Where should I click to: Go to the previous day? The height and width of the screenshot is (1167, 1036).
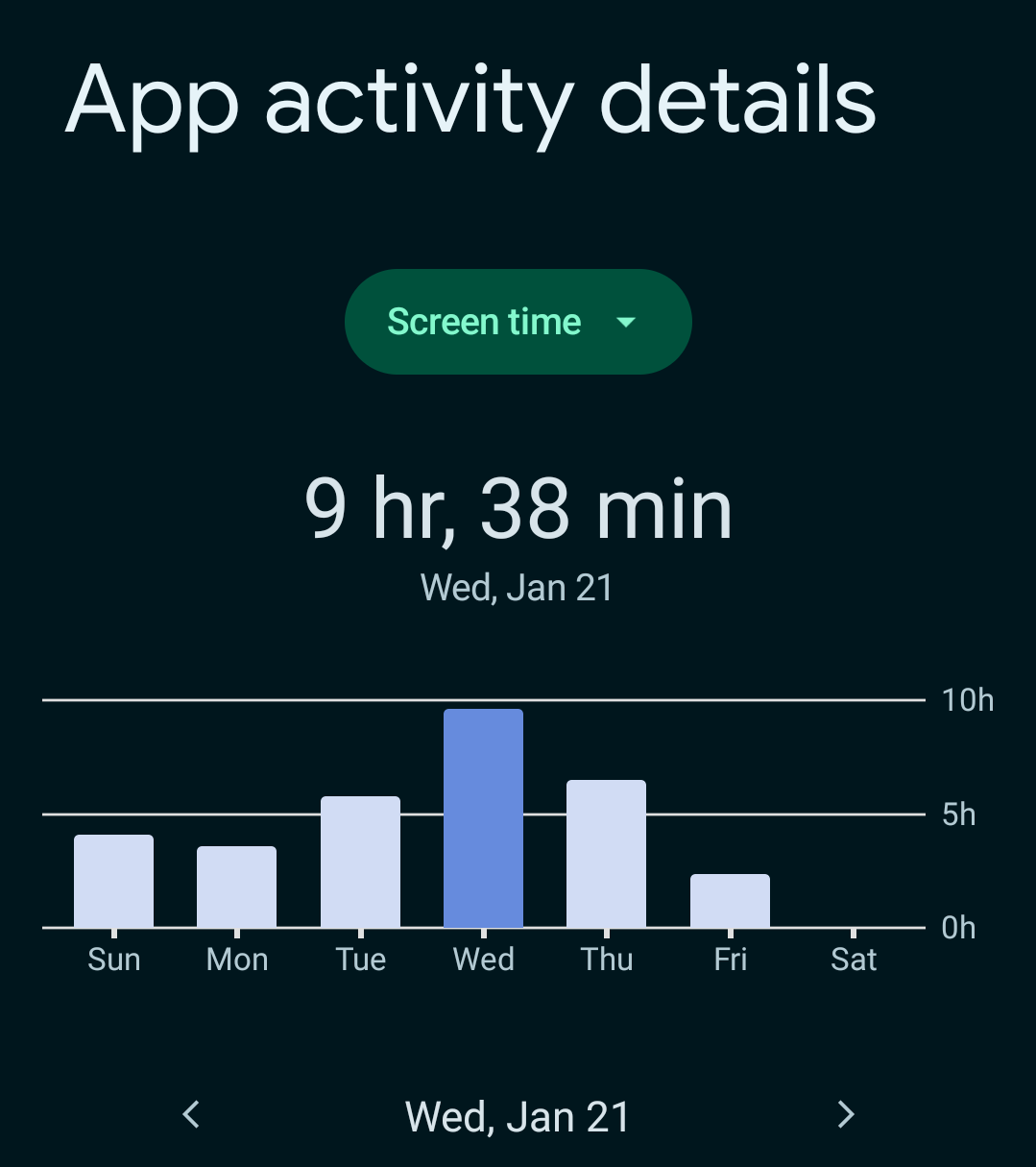point(191,1114)
